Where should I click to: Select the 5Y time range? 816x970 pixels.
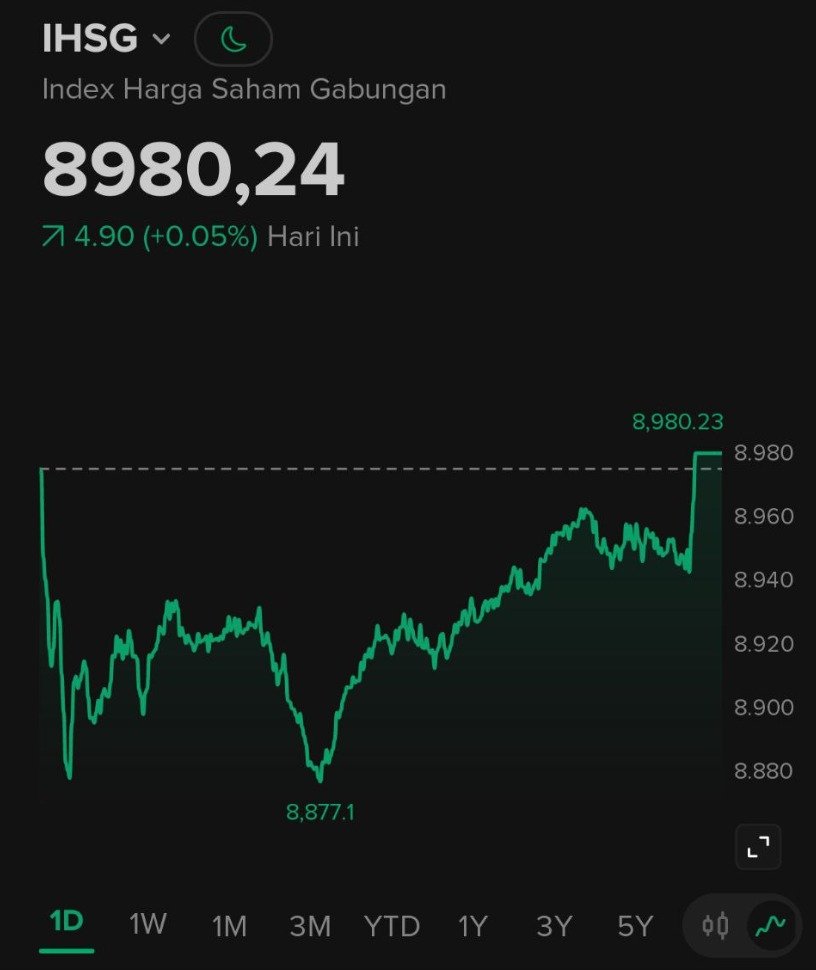point(635,926)
